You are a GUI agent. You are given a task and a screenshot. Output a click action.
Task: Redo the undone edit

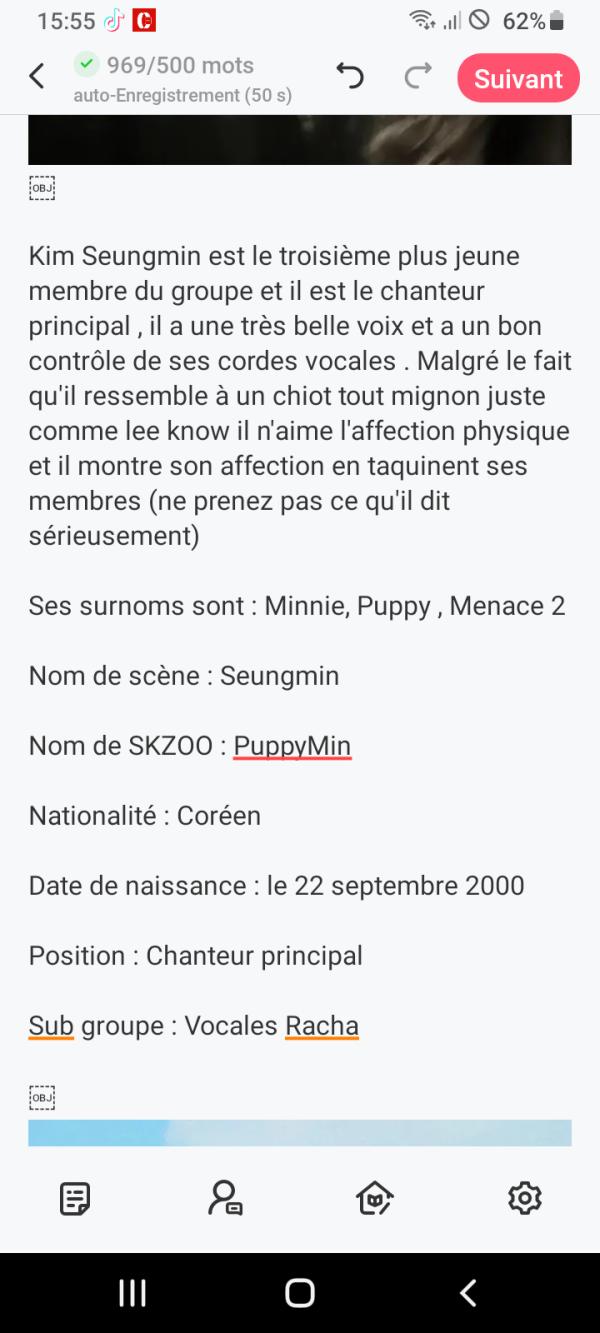418,77
